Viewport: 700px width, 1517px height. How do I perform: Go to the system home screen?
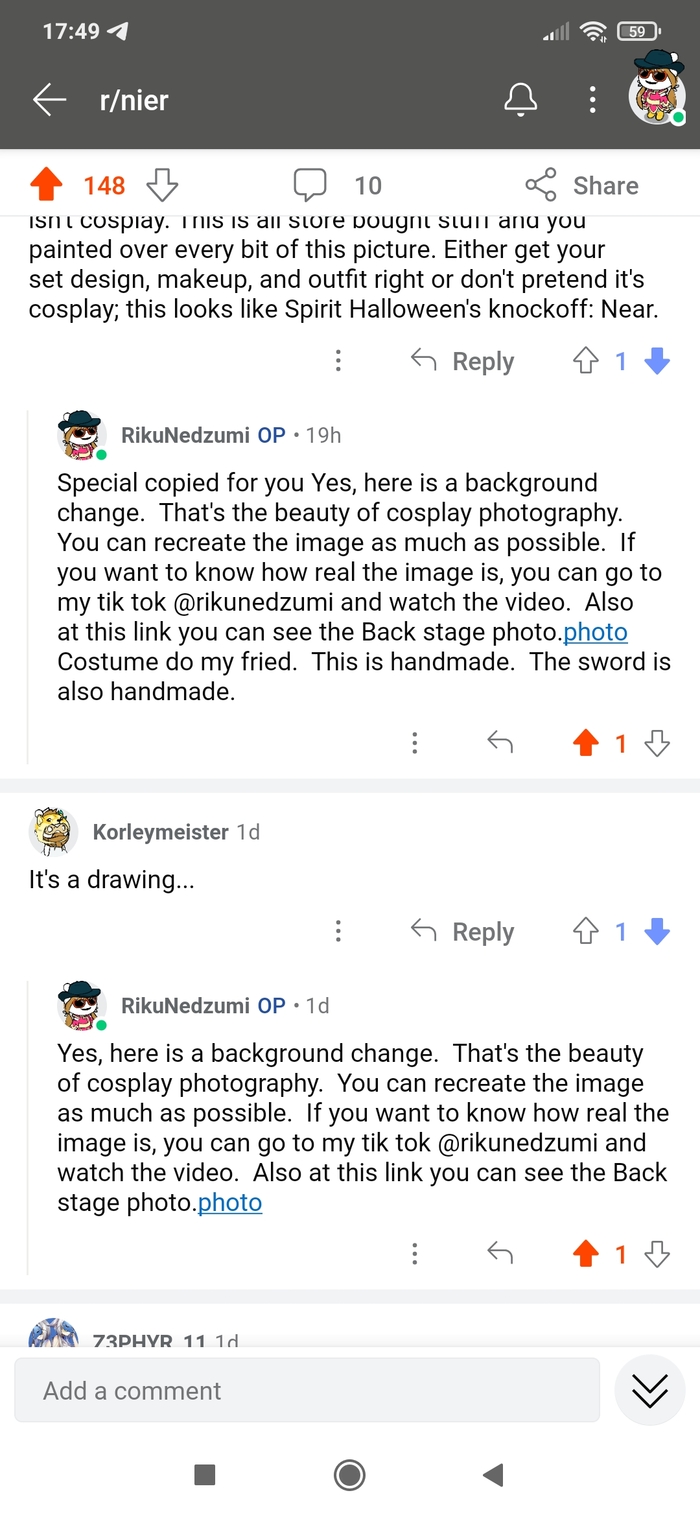(349, 1474)
